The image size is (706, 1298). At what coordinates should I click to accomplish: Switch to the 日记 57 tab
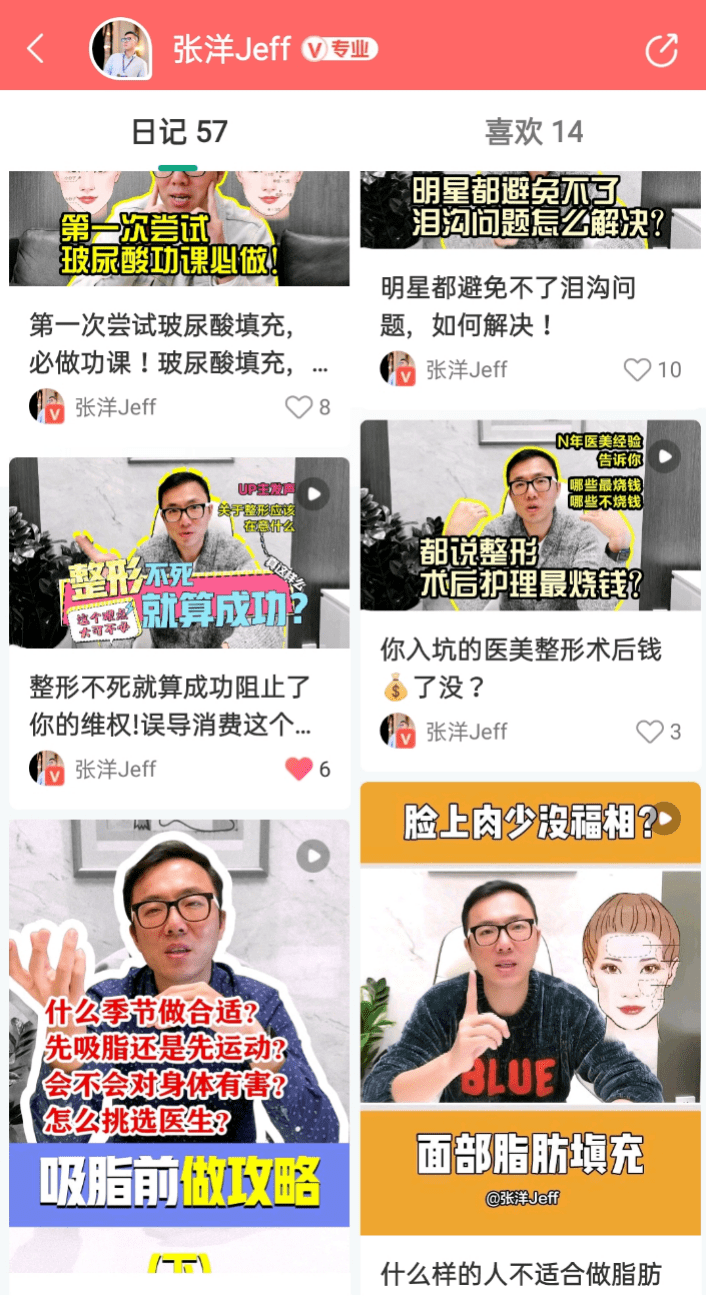[x=180, y=131]
